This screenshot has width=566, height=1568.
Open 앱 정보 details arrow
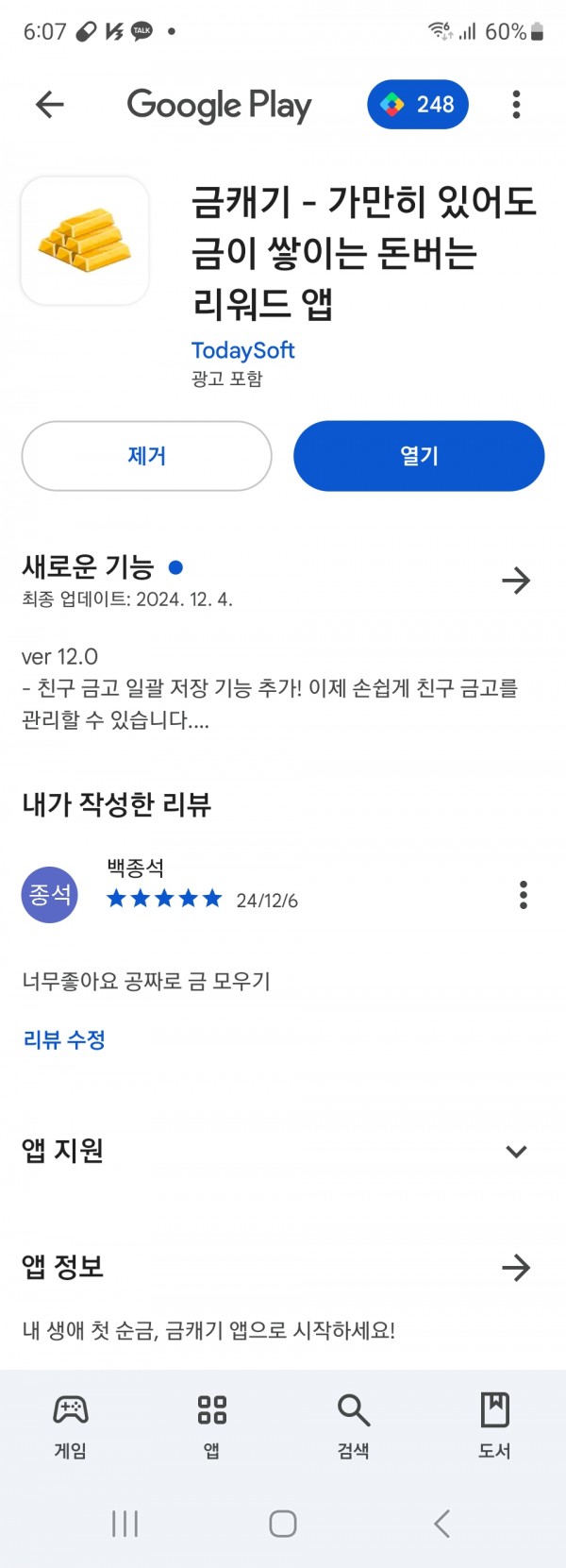click(516, 1267)
